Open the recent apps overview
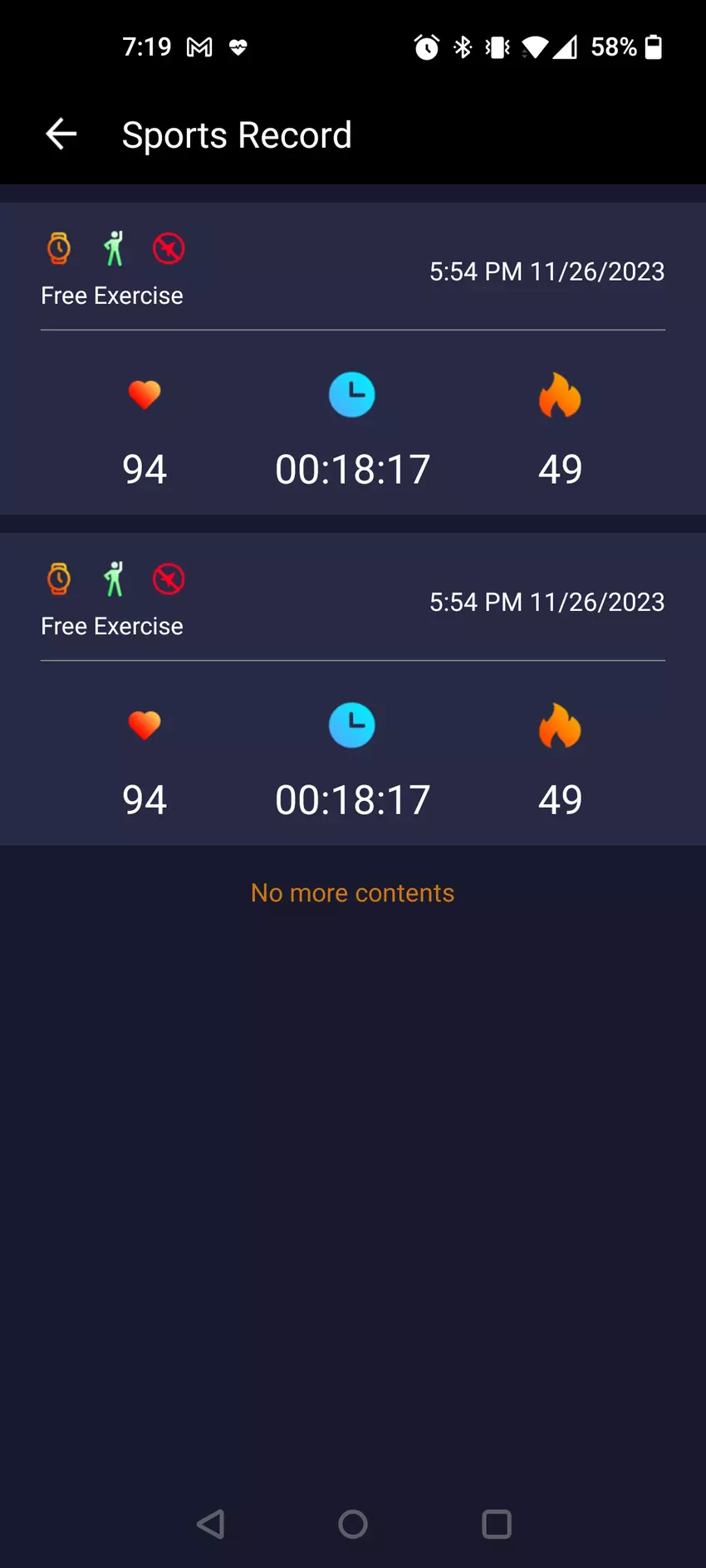Screen dimensions: 706x1568 497,1524
